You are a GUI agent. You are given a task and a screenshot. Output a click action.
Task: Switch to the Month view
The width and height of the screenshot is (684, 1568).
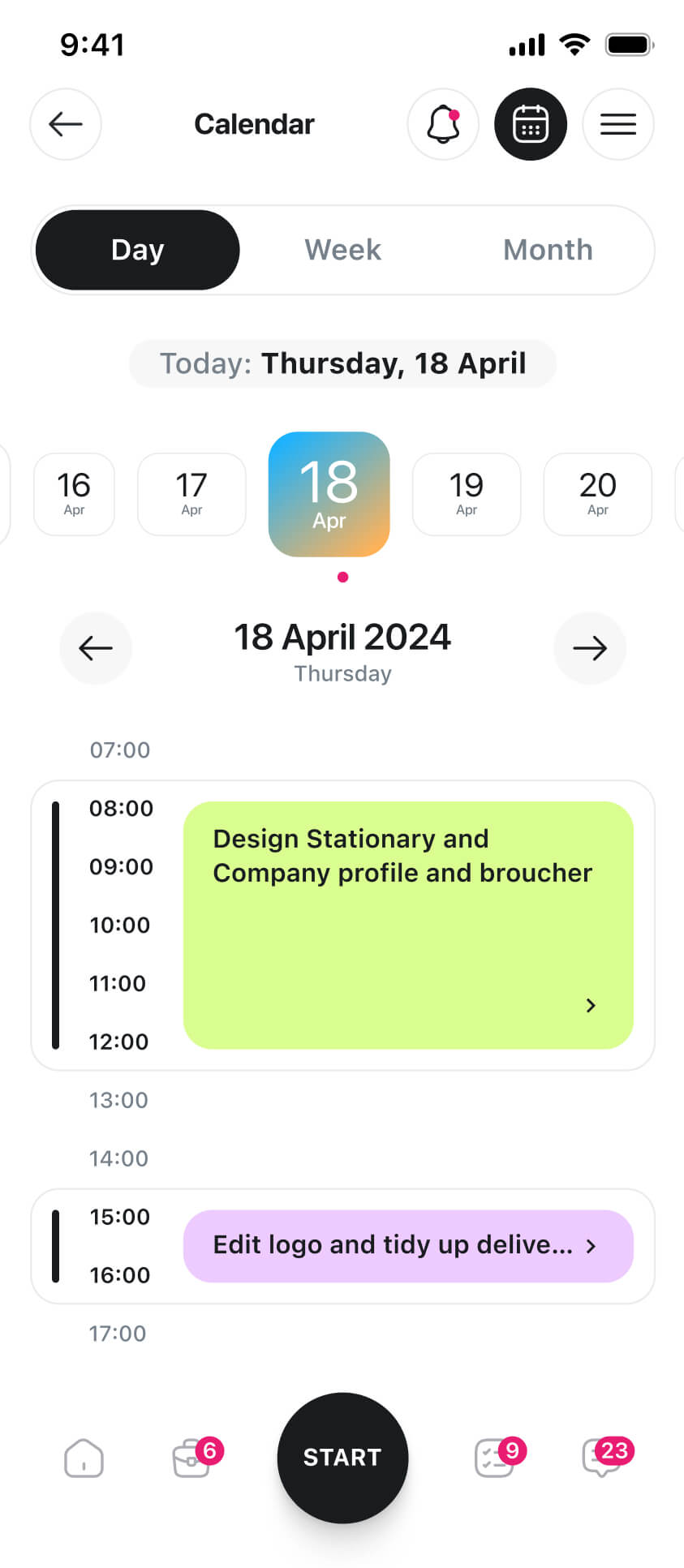[x=548, y=250]
